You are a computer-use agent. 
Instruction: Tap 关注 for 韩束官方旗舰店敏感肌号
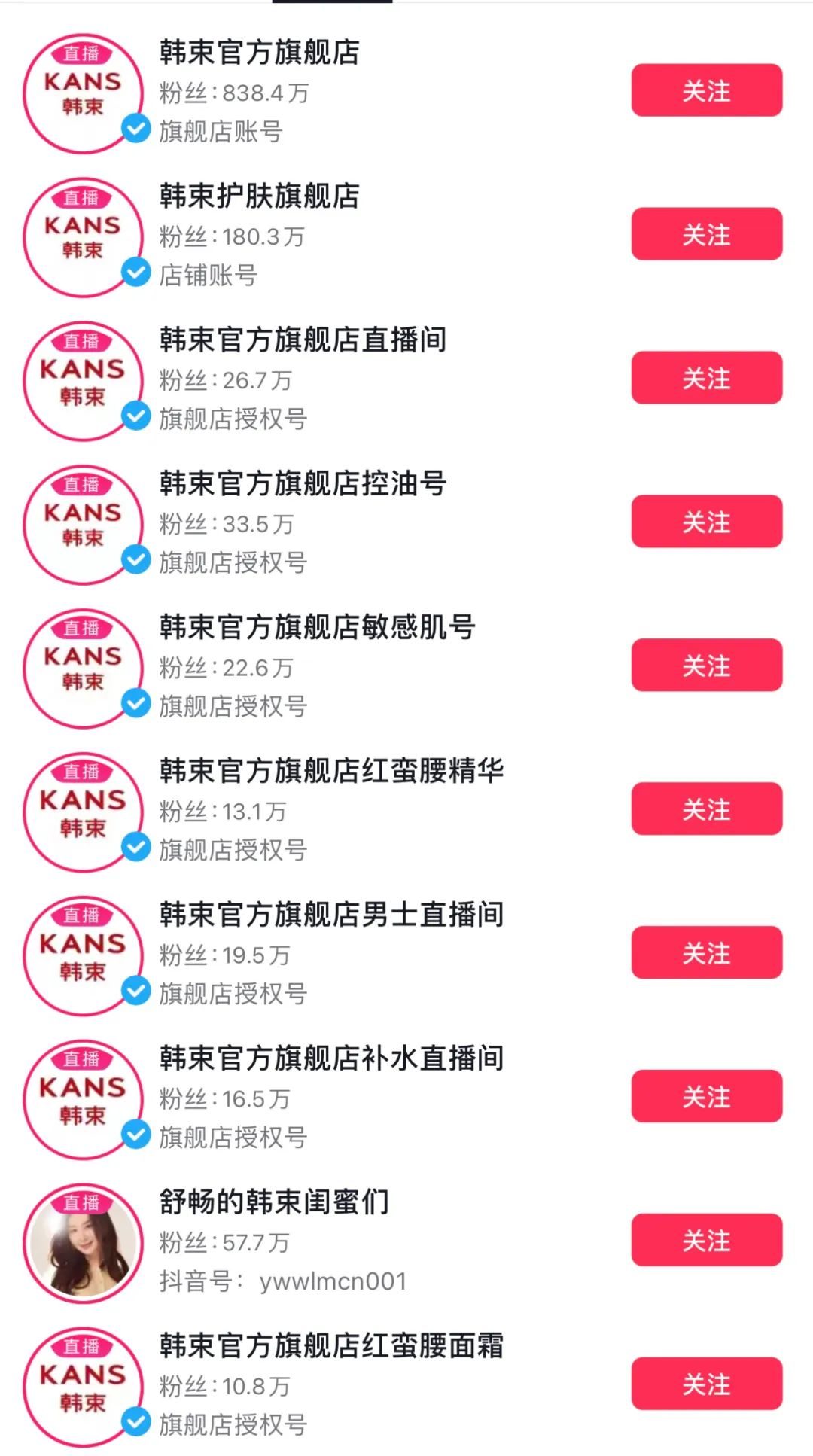[706, 666]
